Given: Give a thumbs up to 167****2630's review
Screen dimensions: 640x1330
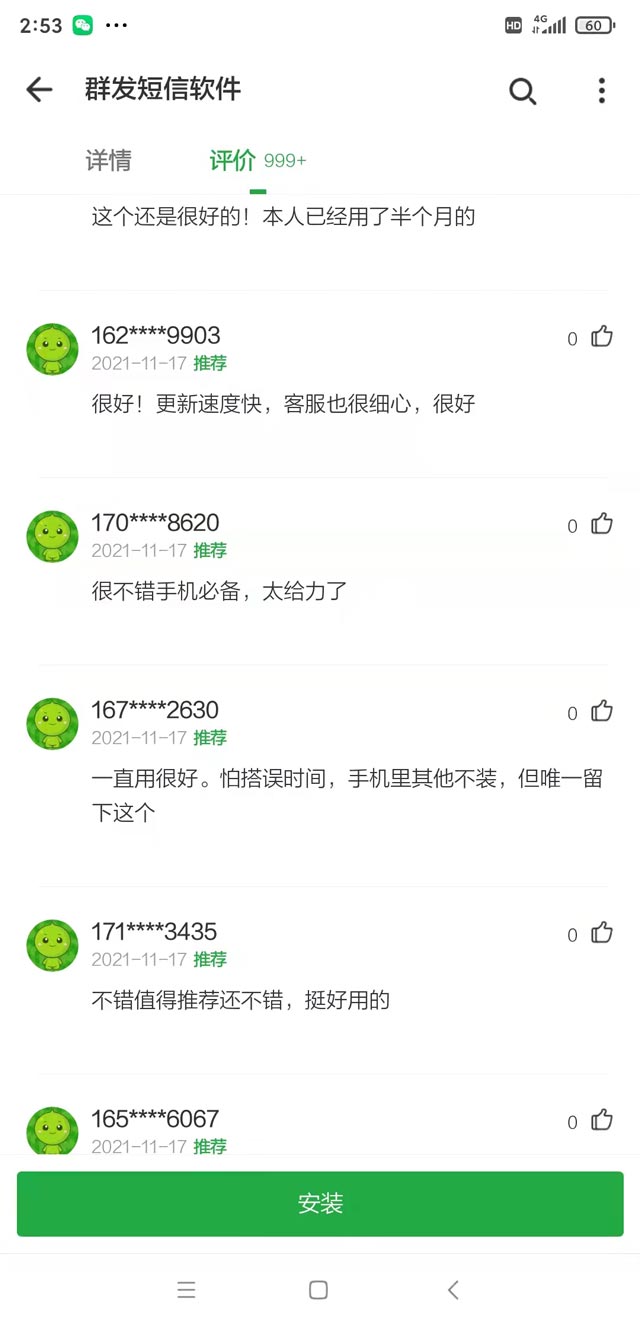Looking at the screenshot, I should pyautogui.click(x=601, y=711).
